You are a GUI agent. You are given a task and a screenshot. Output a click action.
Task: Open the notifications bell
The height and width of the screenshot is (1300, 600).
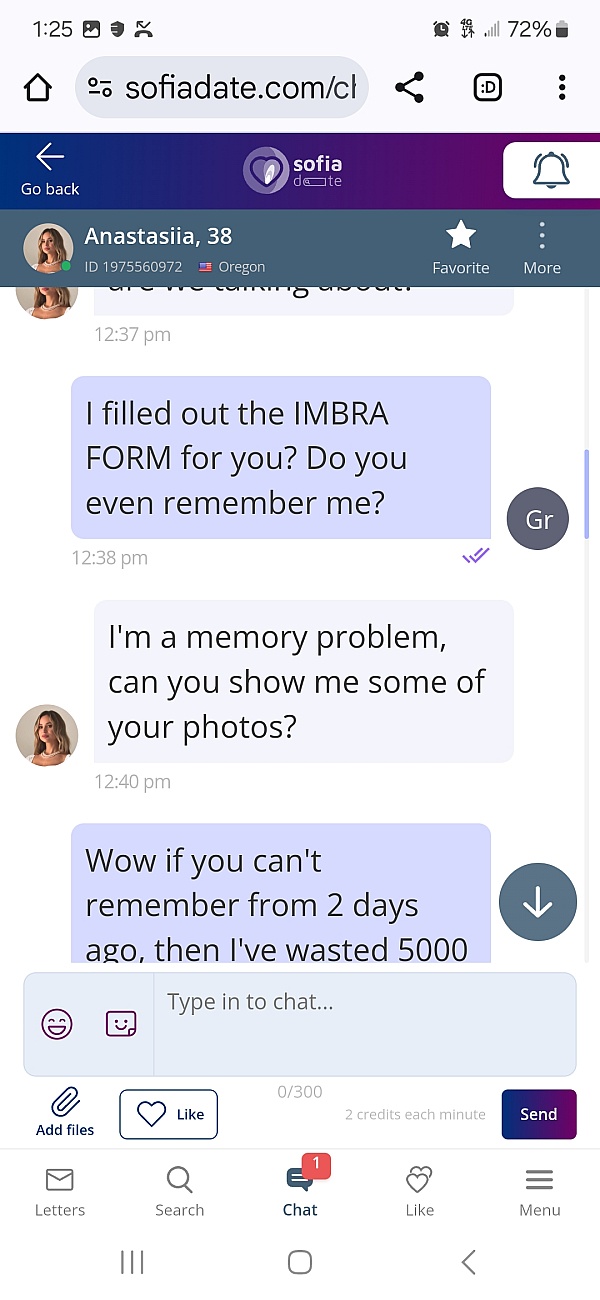[x=551, y=170]
